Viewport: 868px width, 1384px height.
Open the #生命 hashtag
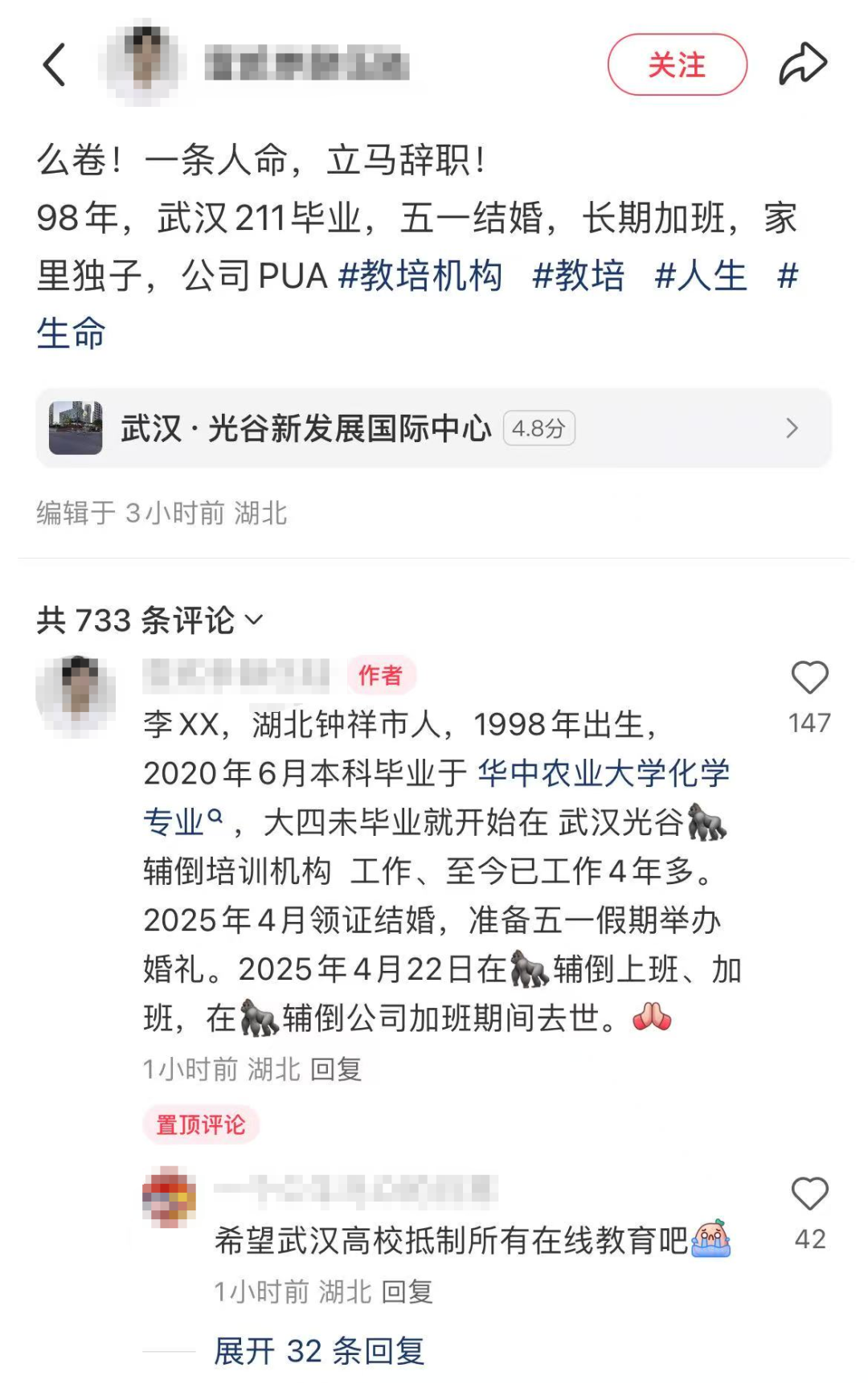(x=71, y=334)
